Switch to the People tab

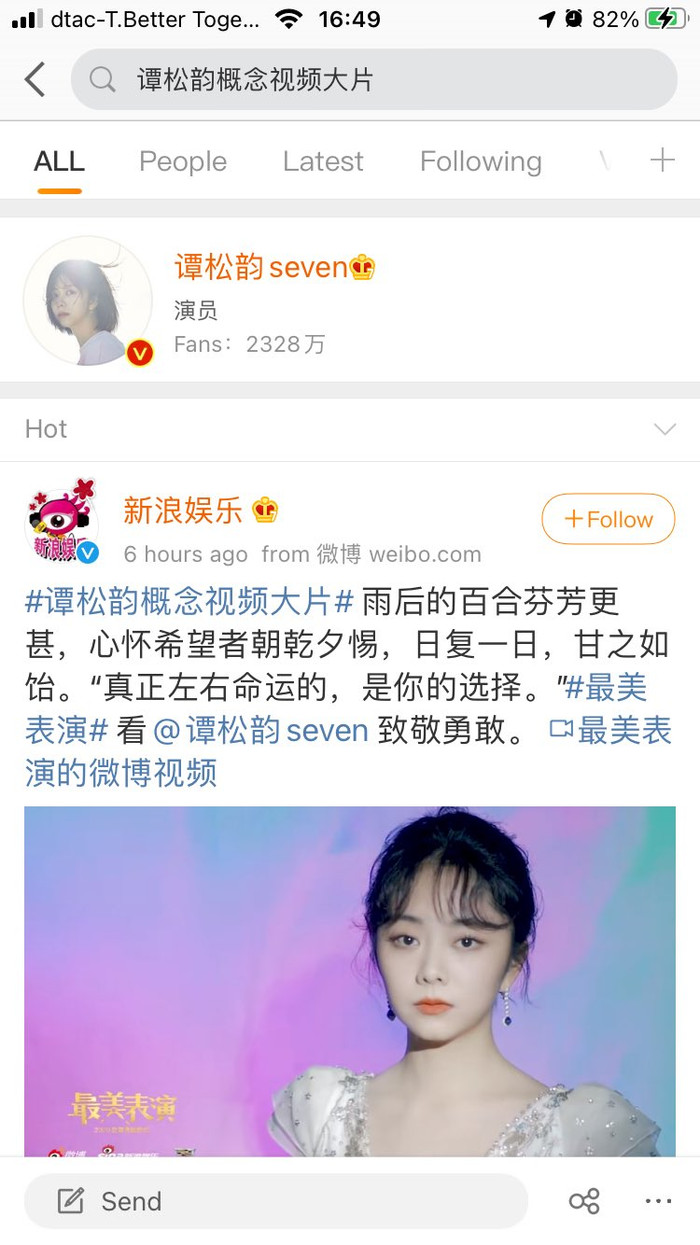[x=182, y=161]
